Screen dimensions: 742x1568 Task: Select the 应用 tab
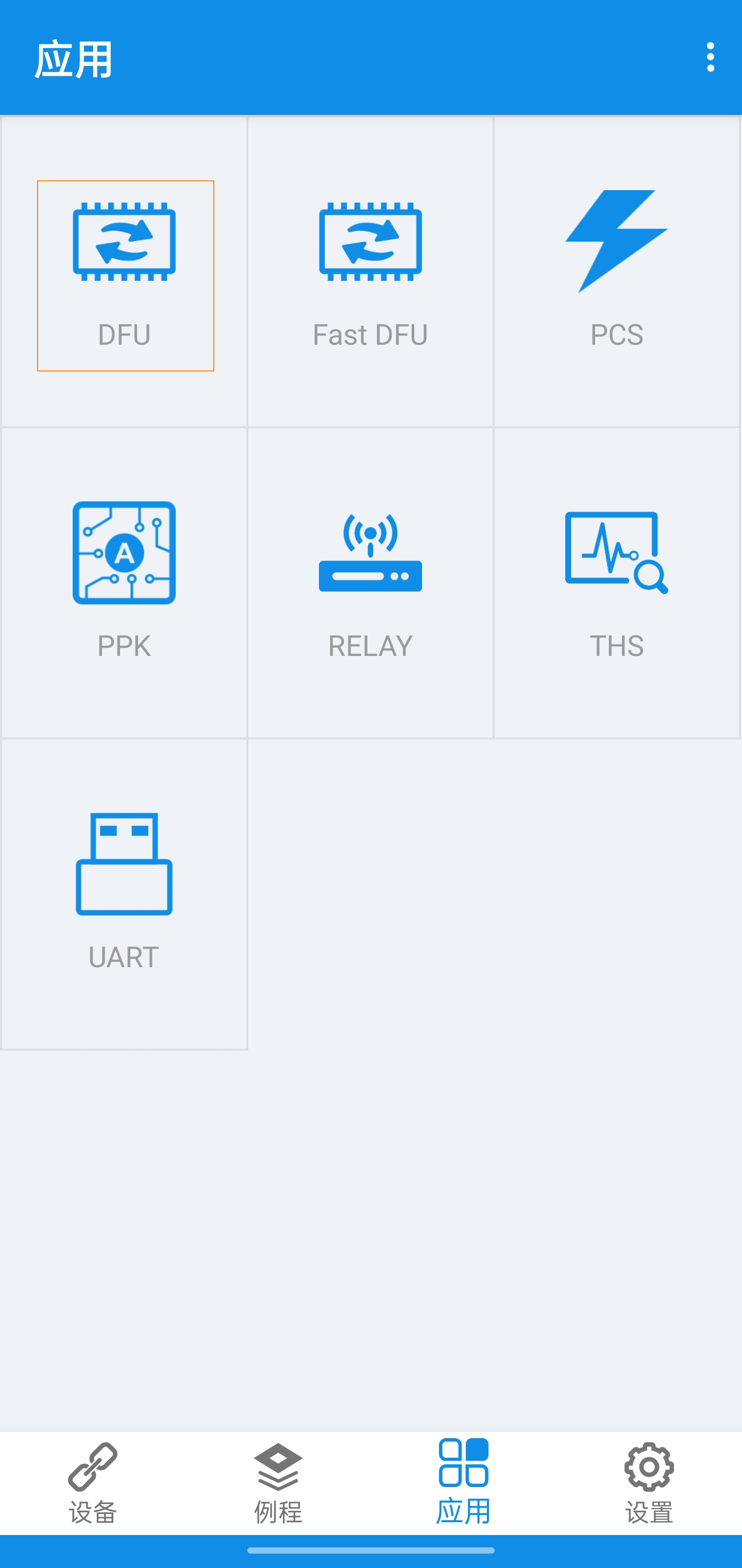coord(463,1483)
